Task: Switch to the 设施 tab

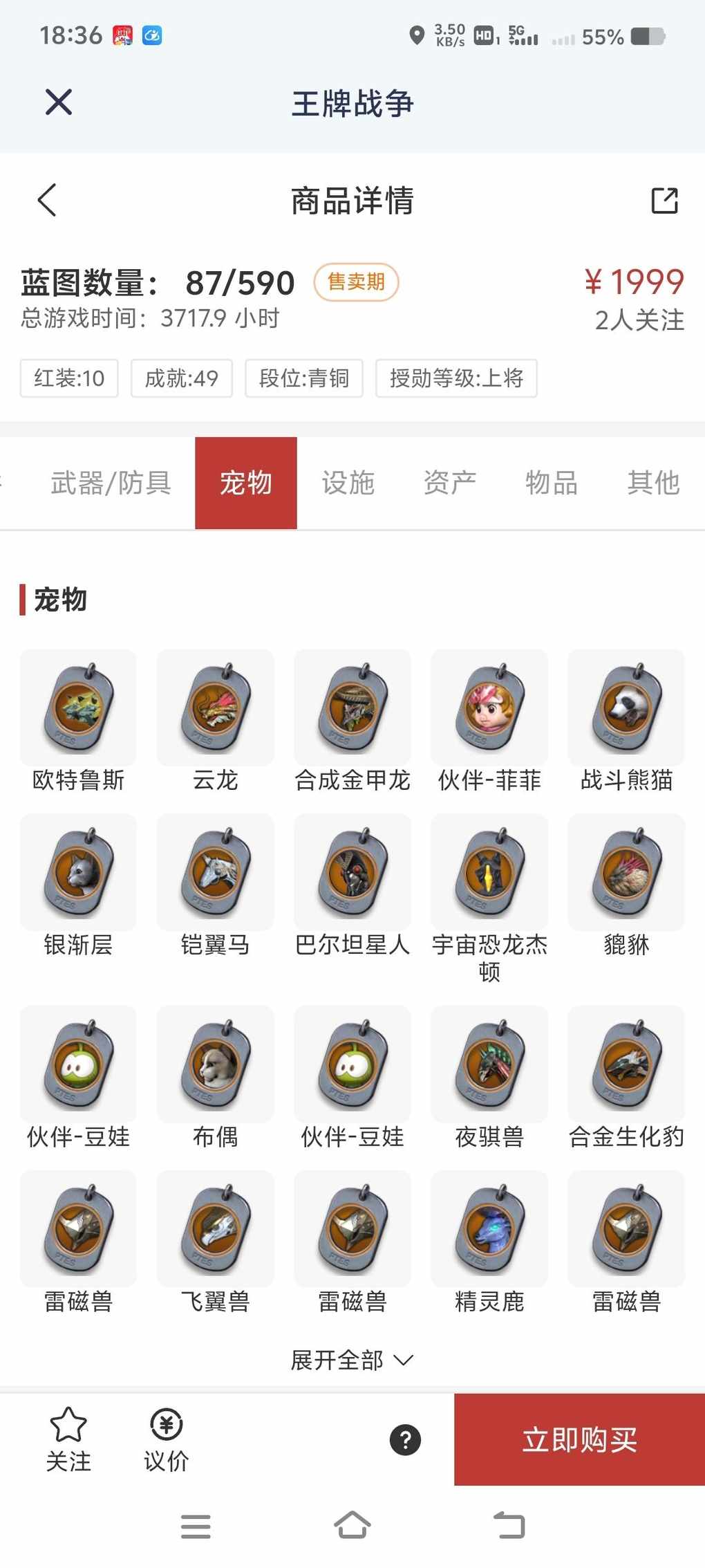Action: [348, 483]
